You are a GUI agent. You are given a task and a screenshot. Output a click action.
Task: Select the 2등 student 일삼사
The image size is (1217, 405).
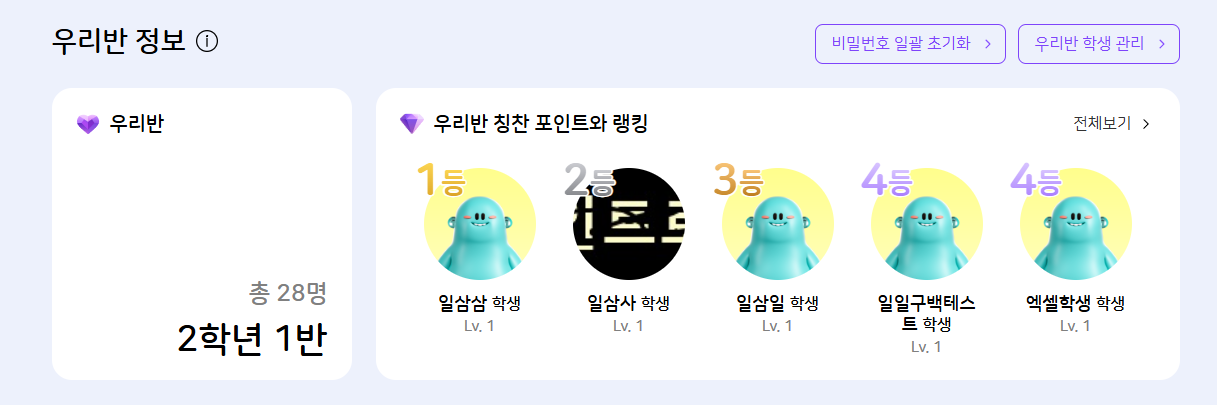coord(628,225)
